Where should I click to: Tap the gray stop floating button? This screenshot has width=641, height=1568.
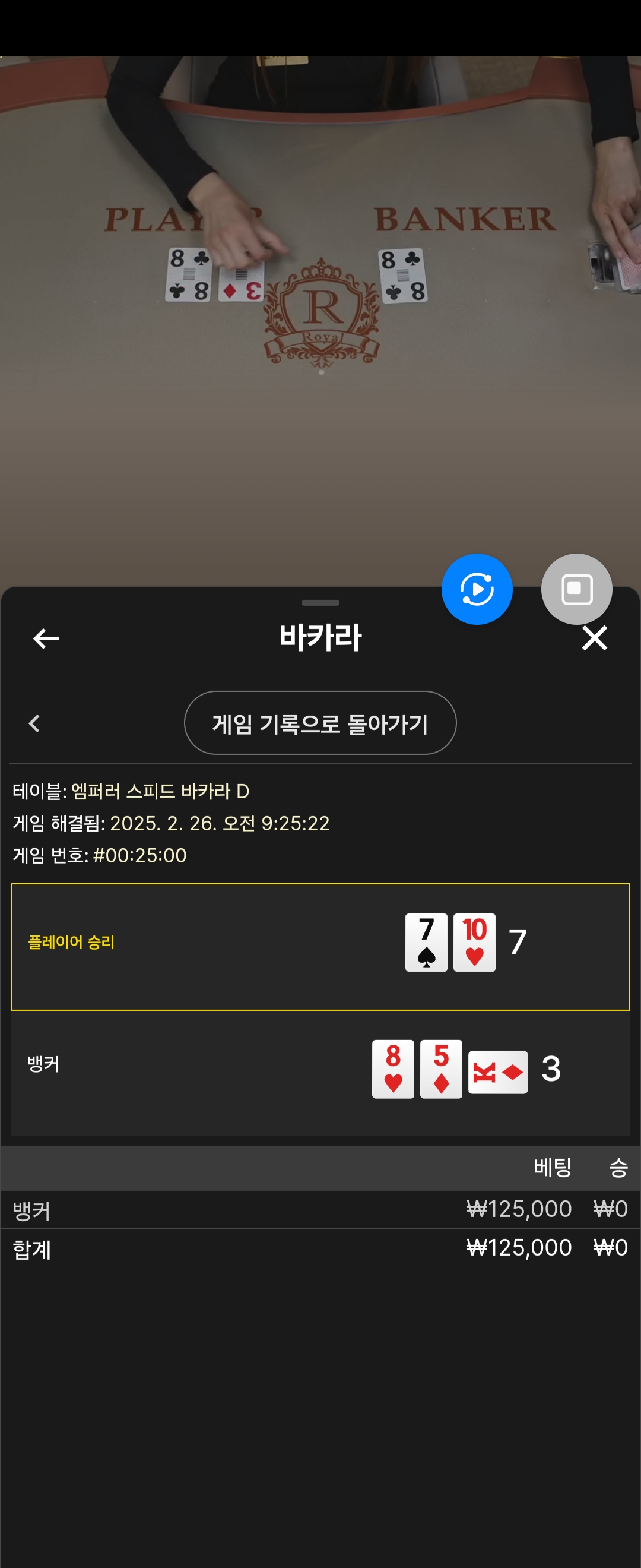tap(576, 589)
